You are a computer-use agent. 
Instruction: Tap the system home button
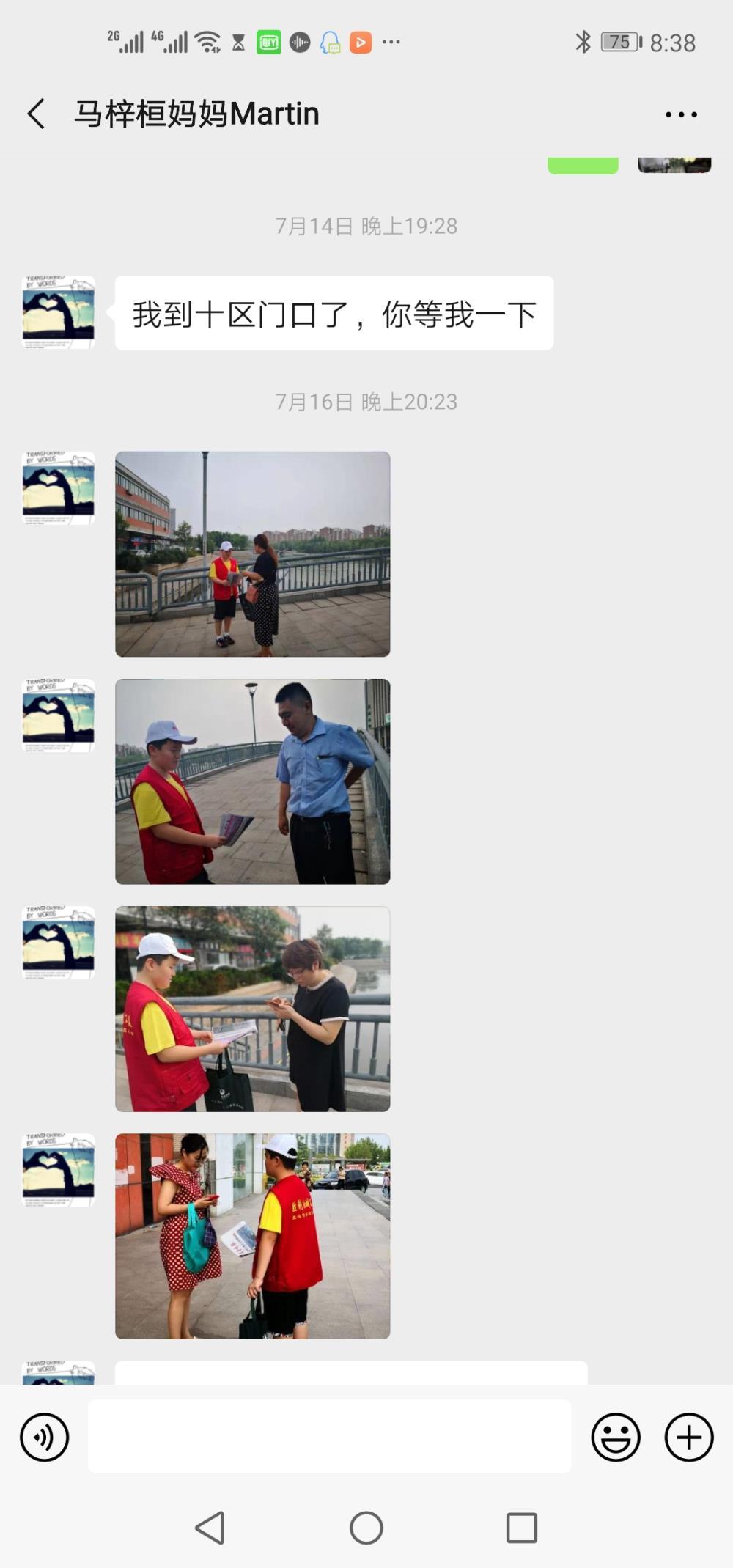[x=366, y=1528]
